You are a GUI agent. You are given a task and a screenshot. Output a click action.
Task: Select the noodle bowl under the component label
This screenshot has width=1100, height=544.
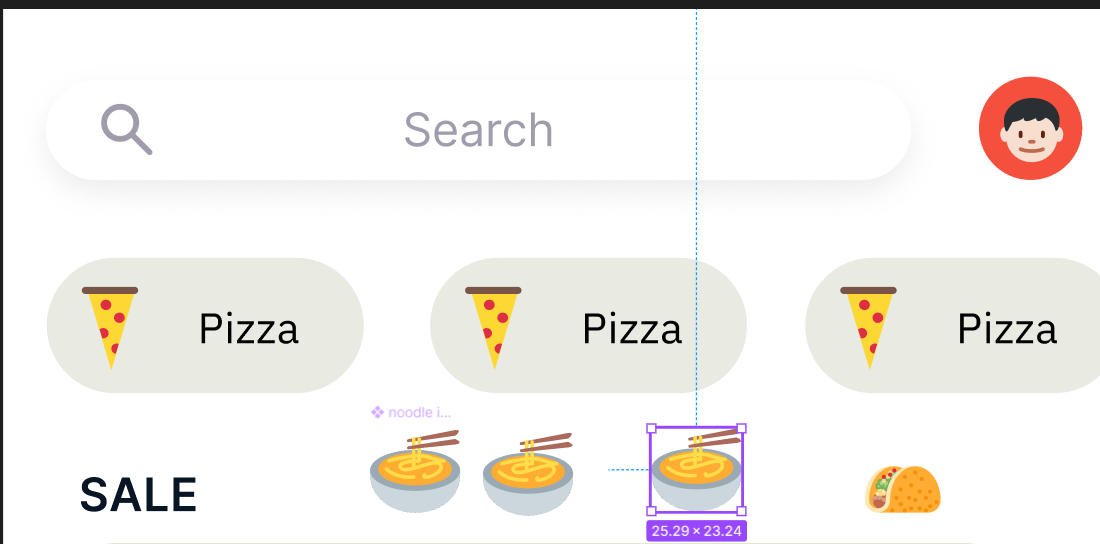point(416,474)
